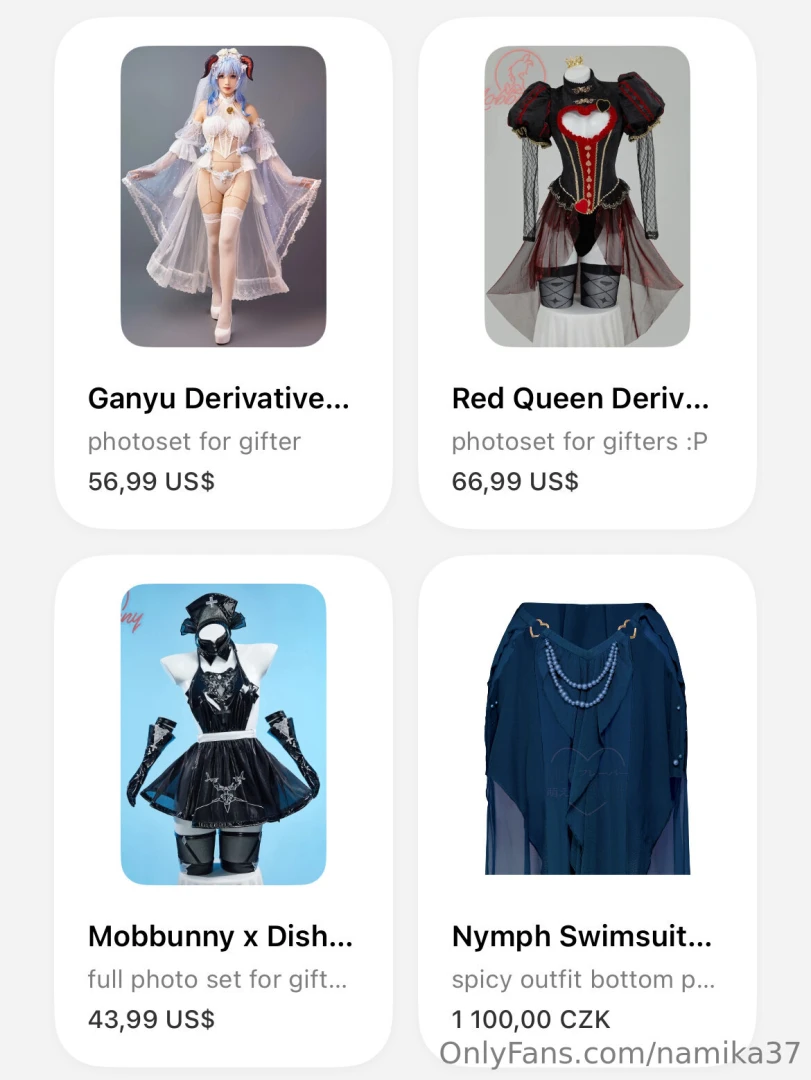Viewport: 811px width, 1080px height.
Task: Click the Nymph Swimsuit title
Action: [x=582, y=937]
